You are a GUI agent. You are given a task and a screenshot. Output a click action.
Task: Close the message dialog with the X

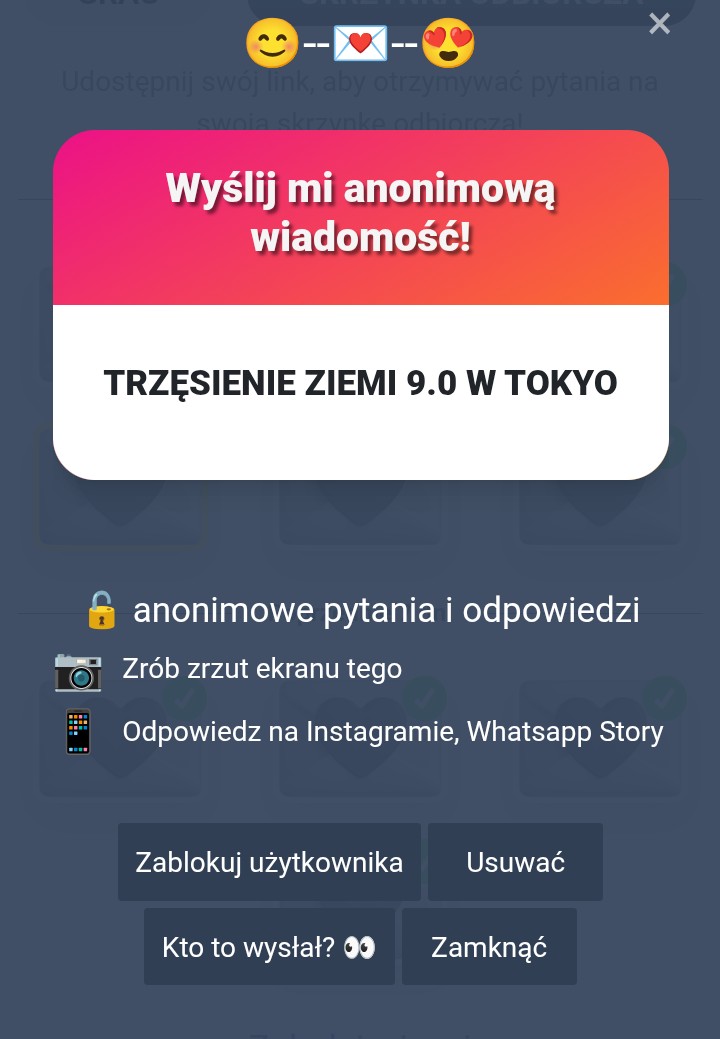click(659, 24)
